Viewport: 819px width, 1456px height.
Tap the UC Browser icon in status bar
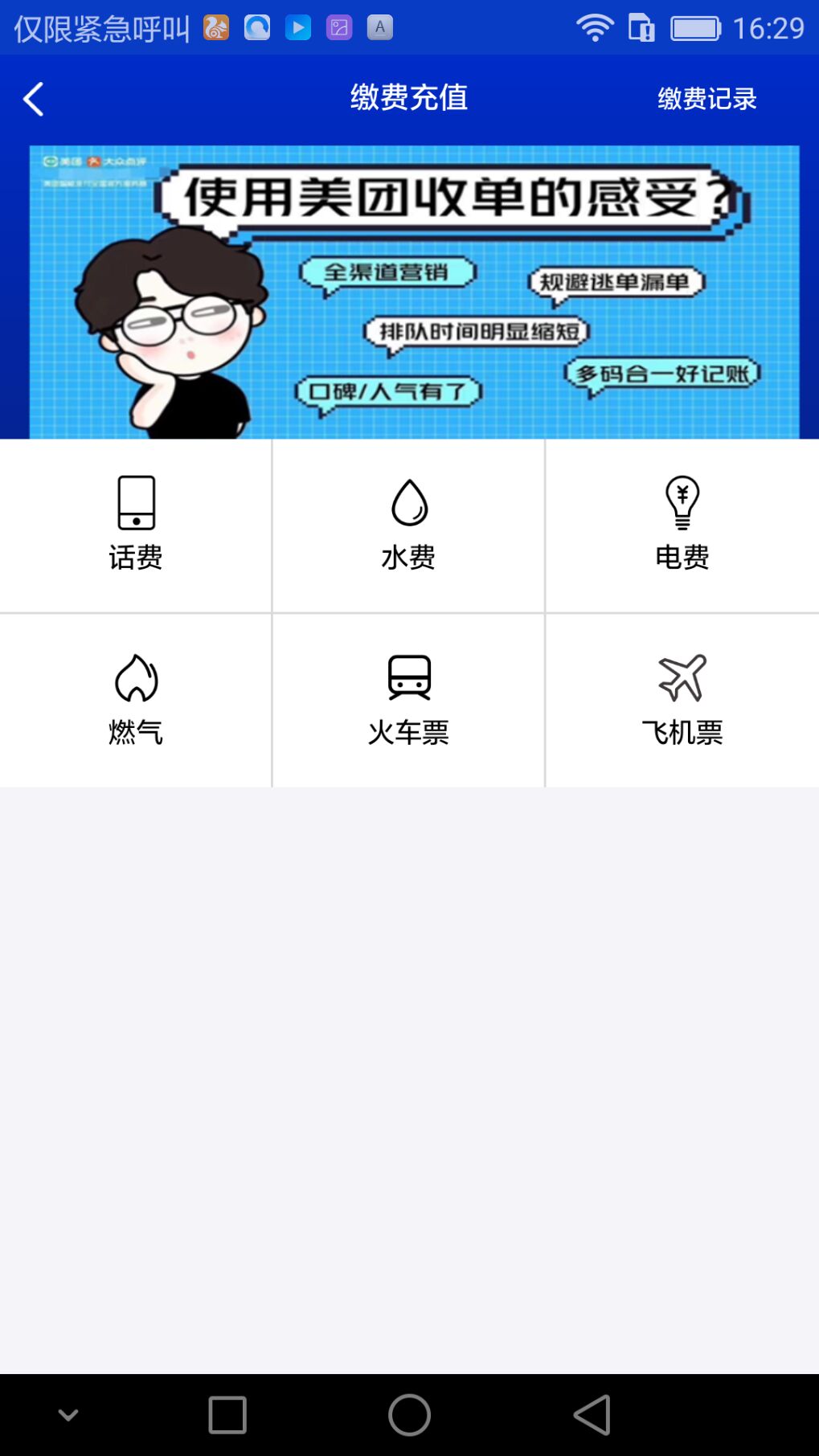pos(214,27)
